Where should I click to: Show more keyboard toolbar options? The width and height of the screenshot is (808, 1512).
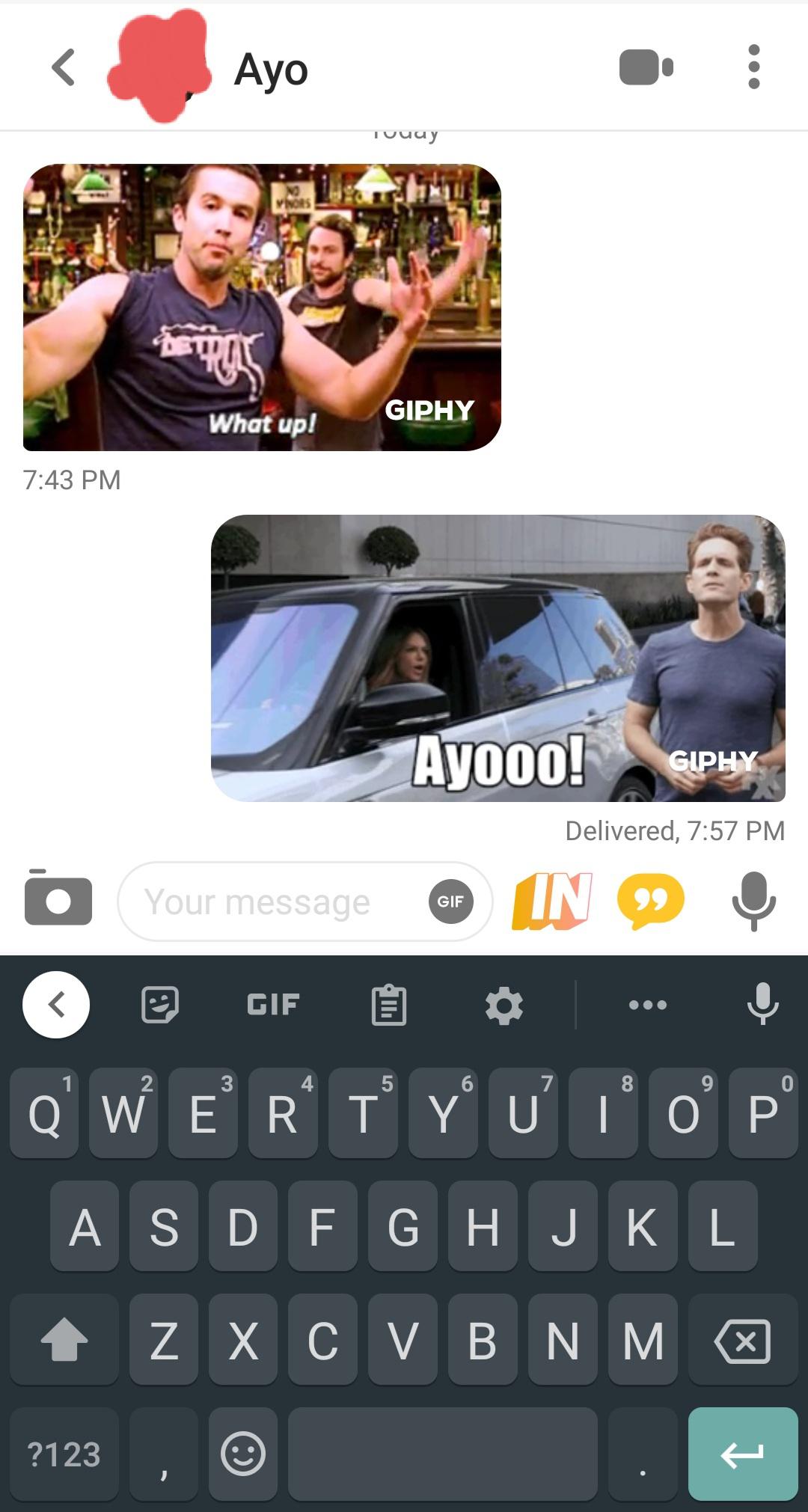tap(648, 1004)
